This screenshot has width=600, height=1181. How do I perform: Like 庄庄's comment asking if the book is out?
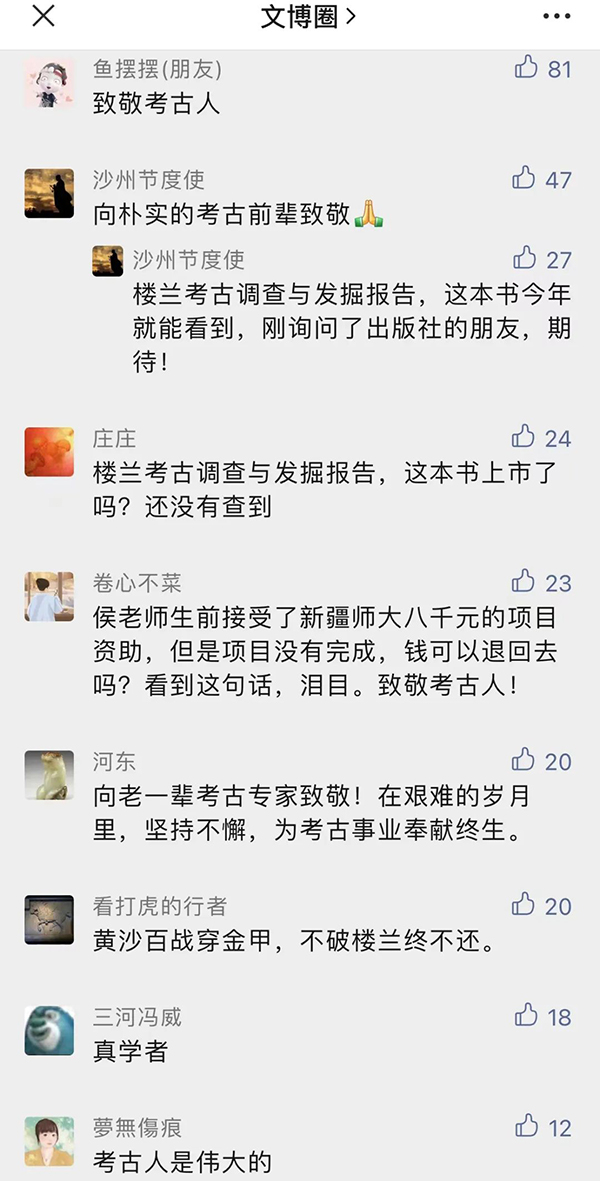click(526, 437)
